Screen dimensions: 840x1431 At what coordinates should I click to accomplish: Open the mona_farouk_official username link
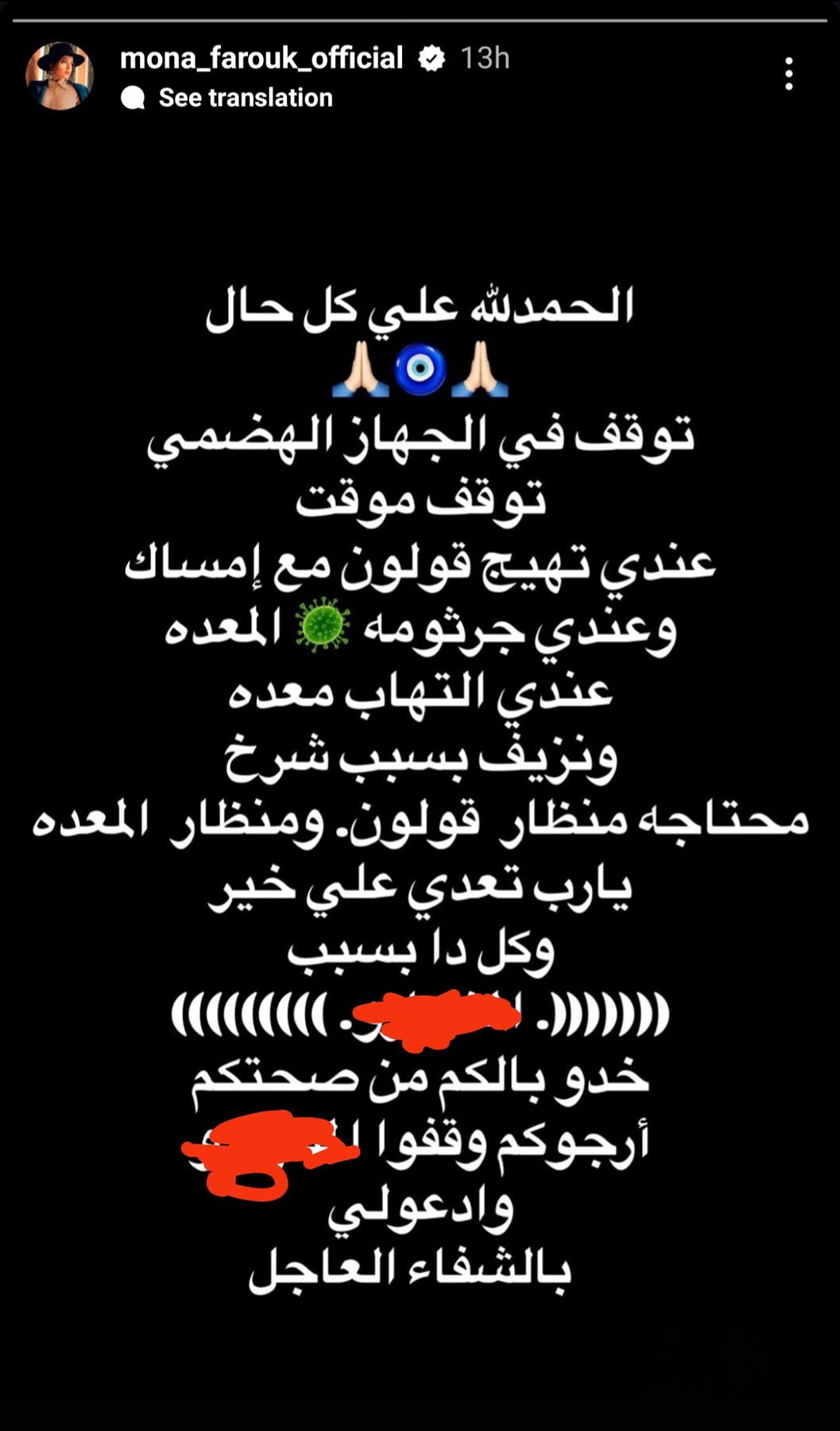[261, 58]
